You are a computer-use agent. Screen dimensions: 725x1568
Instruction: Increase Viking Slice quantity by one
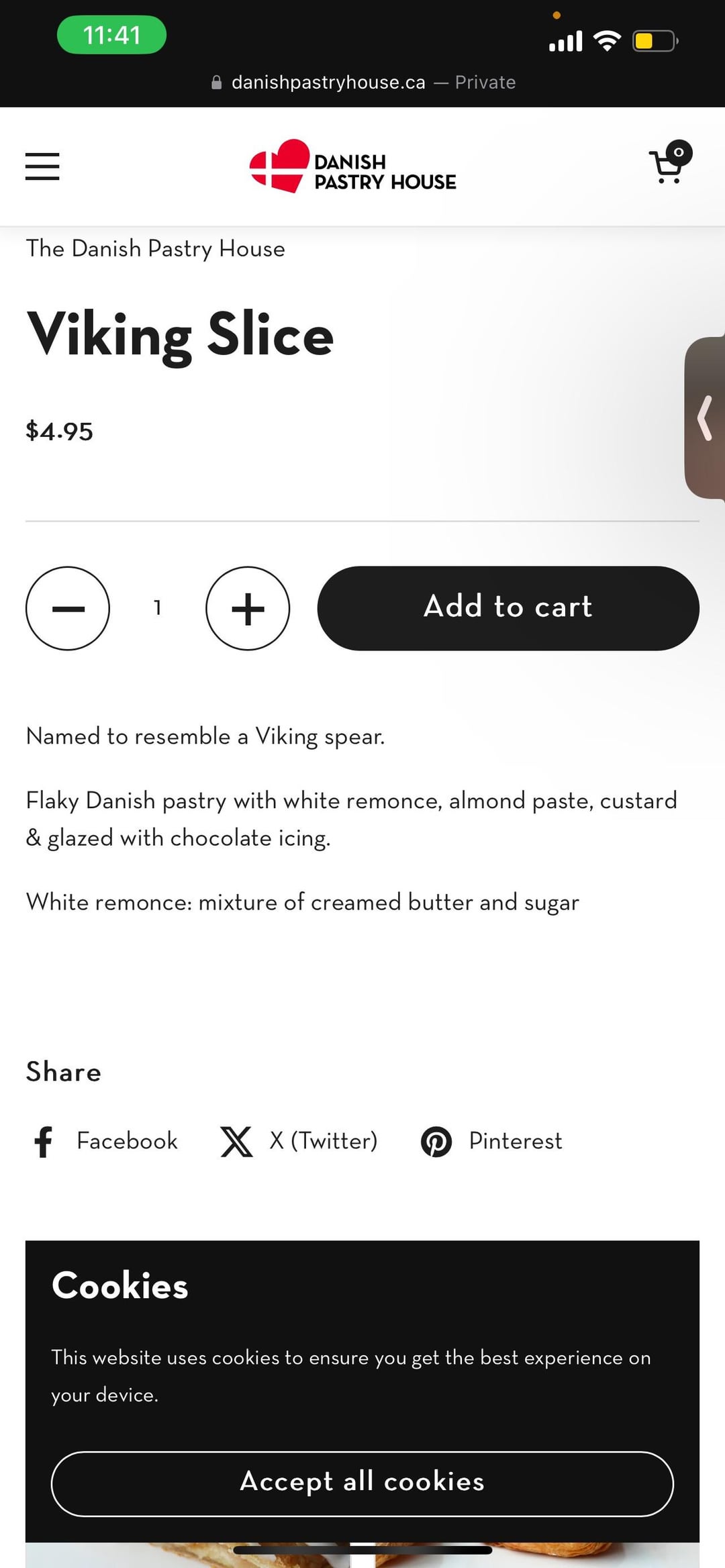coord(248,608)
